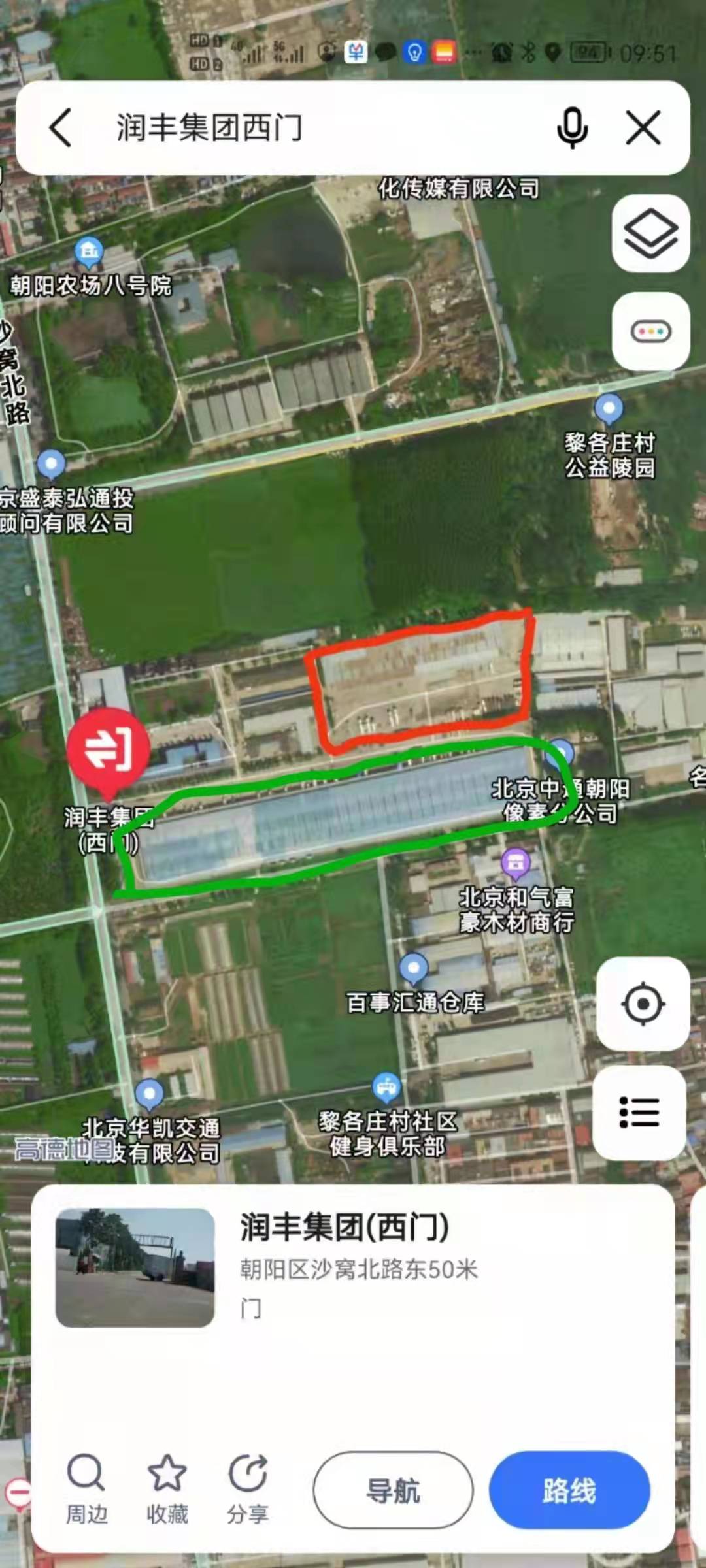The height and width of the screenshot is (1568, 706).
Task: Start navigation with 导航
Action: [x=393, y=1491]
